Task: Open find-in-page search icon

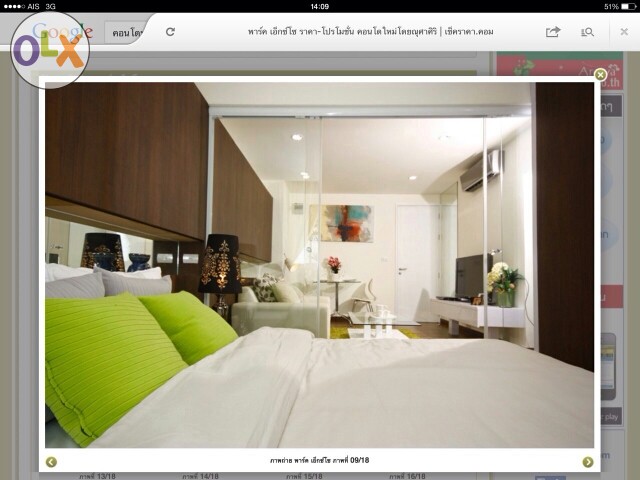Action: (587, 32)
